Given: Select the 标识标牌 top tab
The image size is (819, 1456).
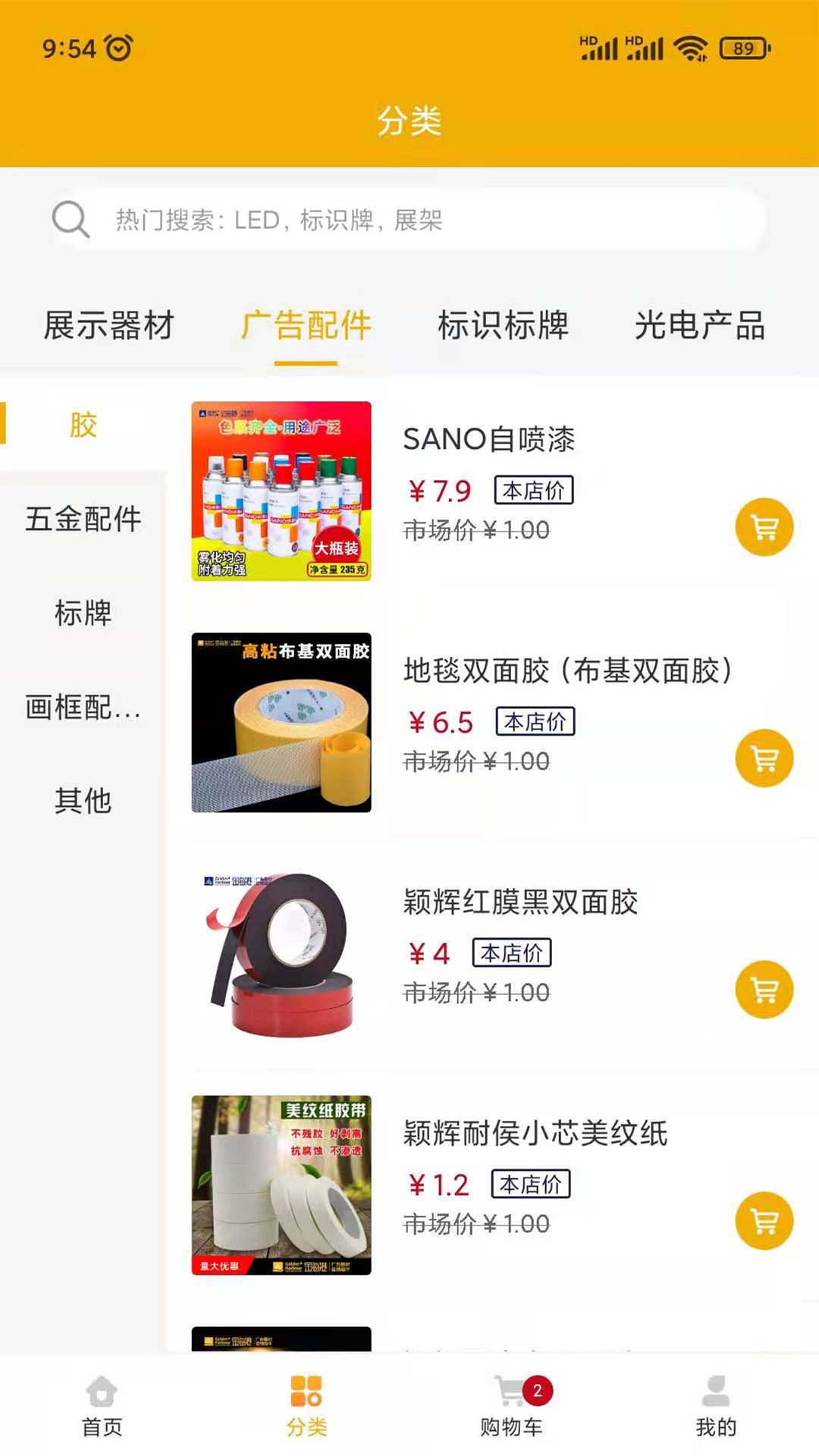Looking at the screenshot, I should pyautogui.click(x=503, y=325).
